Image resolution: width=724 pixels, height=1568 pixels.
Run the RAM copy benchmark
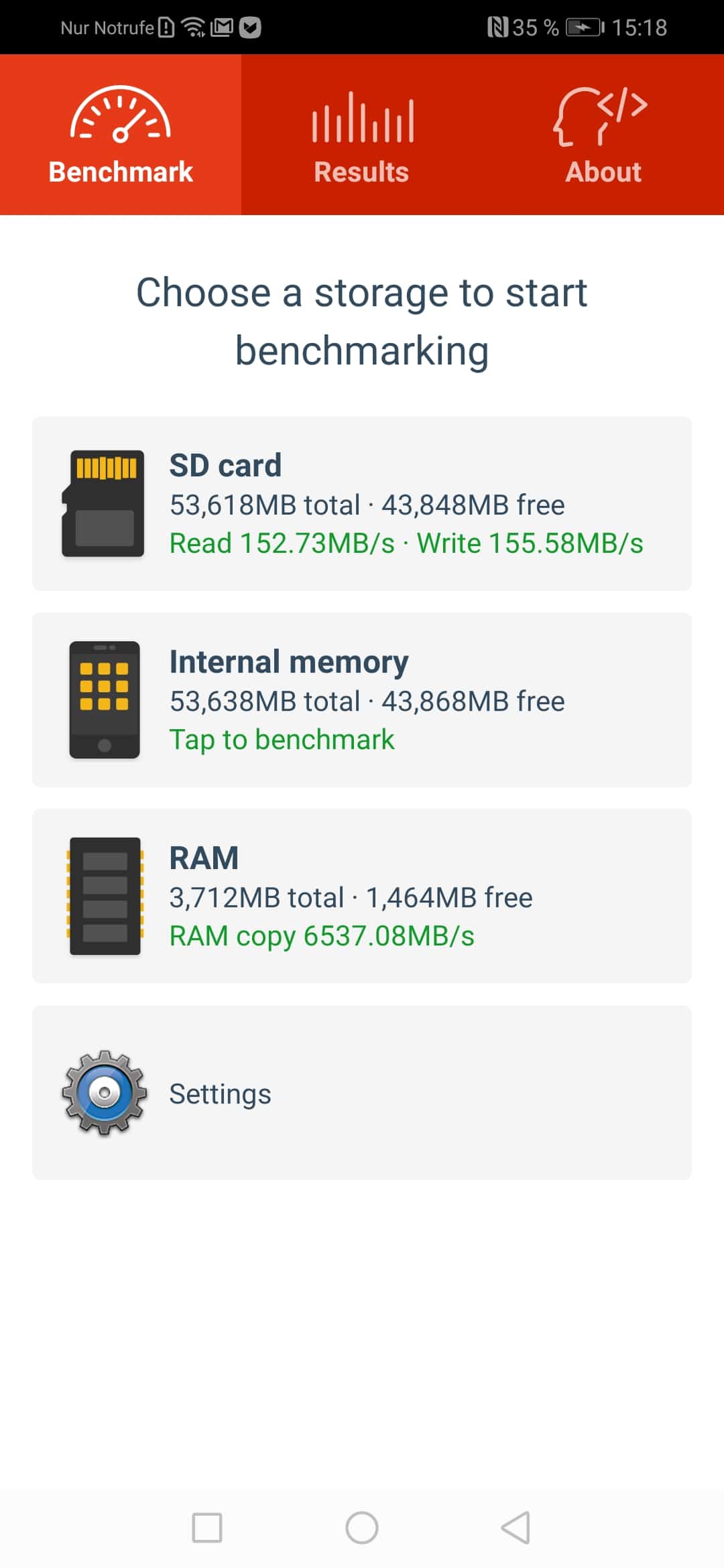pyautogui.click(x=362, y=896)
